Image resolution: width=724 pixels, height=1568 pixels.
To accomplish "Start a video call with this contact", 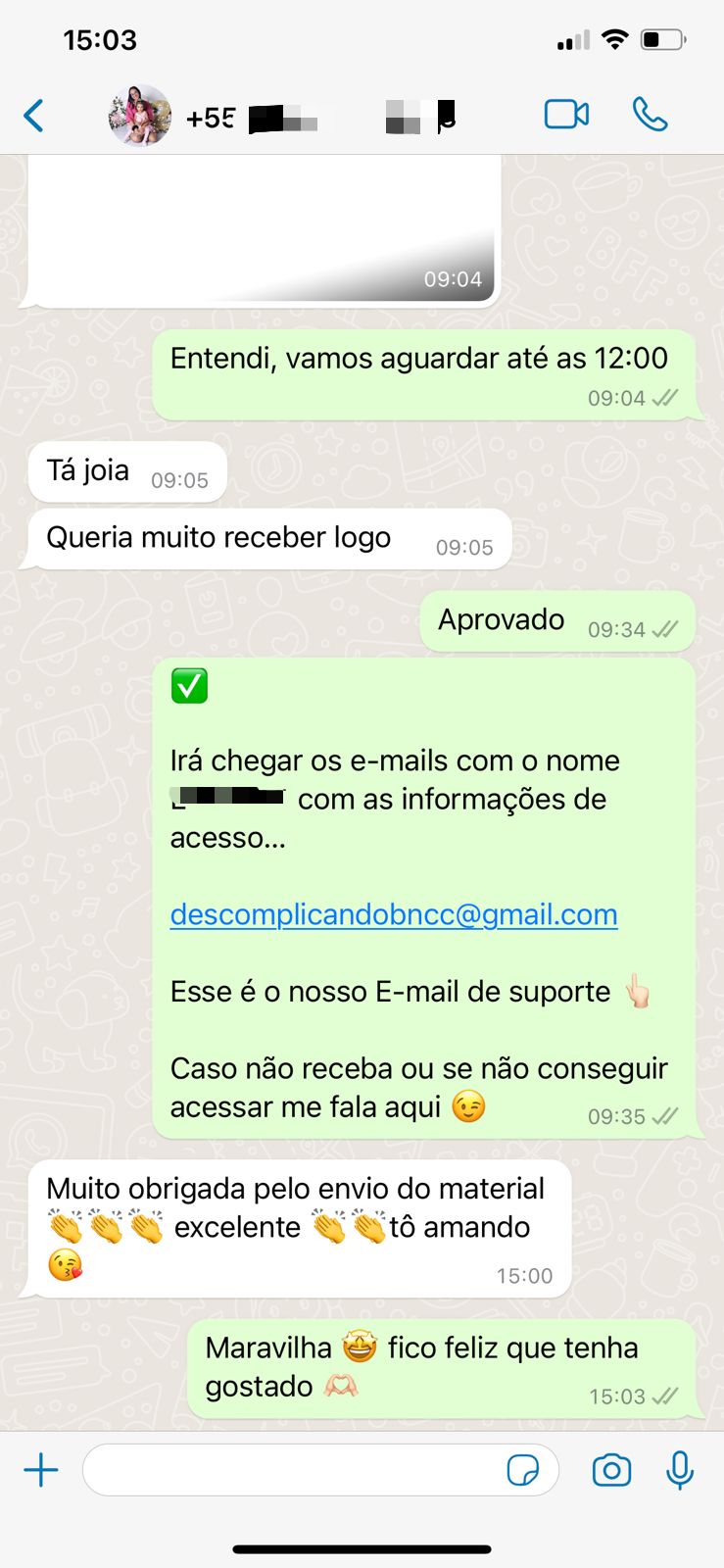I will (x=566, y=115).
